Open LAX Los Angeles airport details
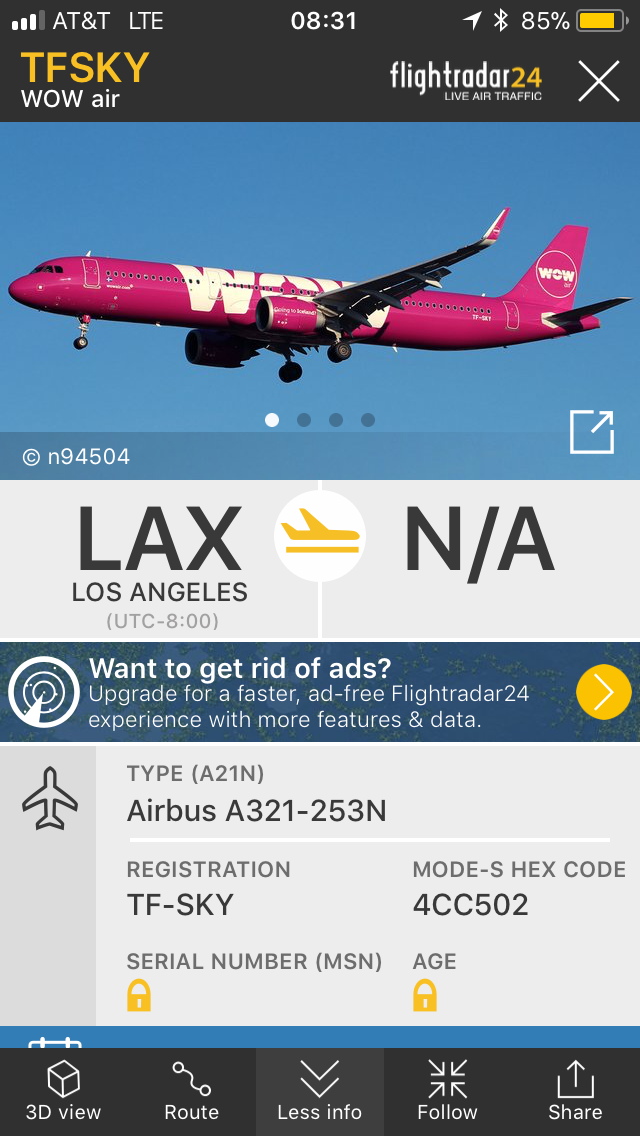Viewport: 640px width, 1136px height. coord(160,560)
